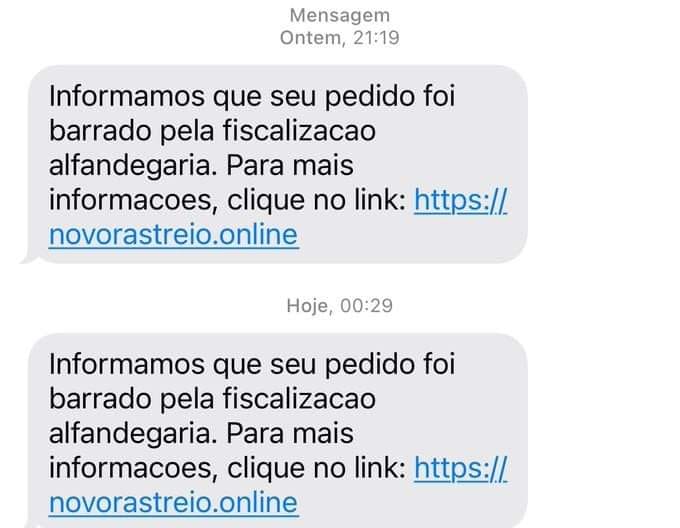
Task: Open the novorastreio.online link from Ontem 21:19
Action: 173,235
